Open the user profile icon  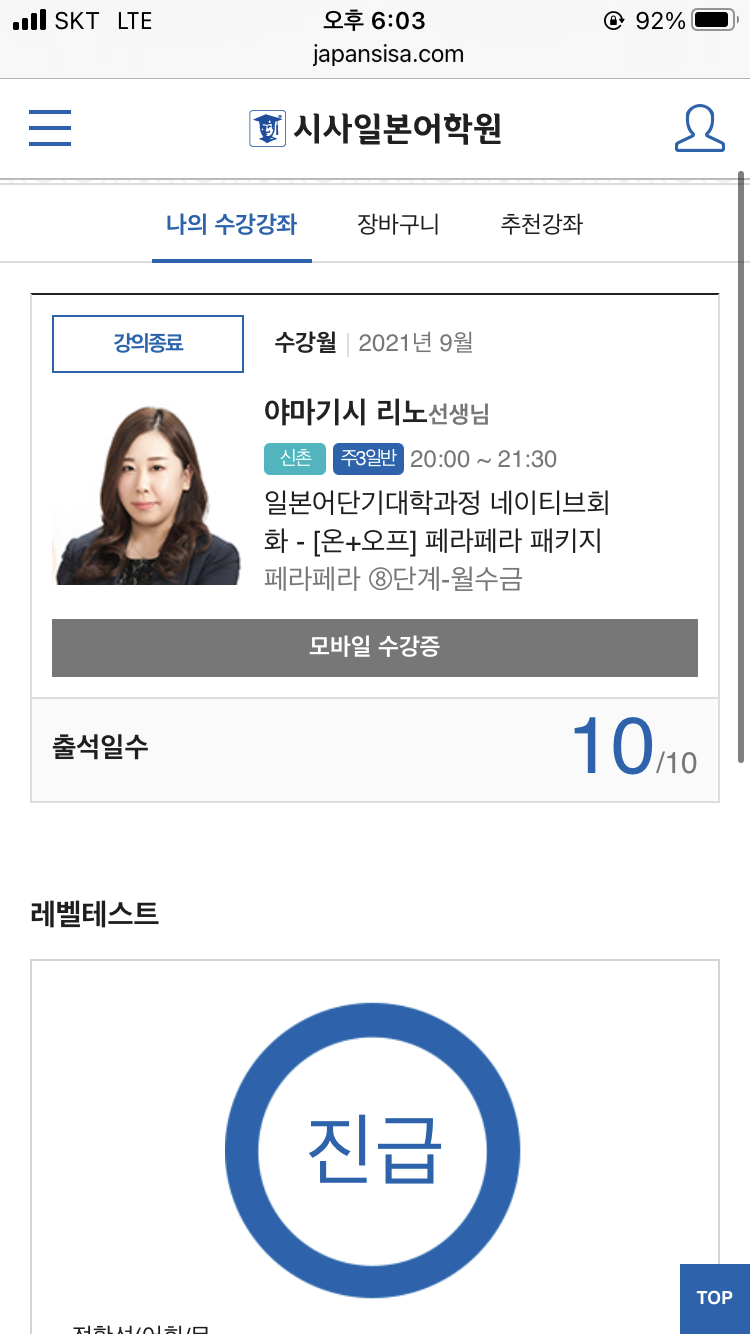coord(700,128)
